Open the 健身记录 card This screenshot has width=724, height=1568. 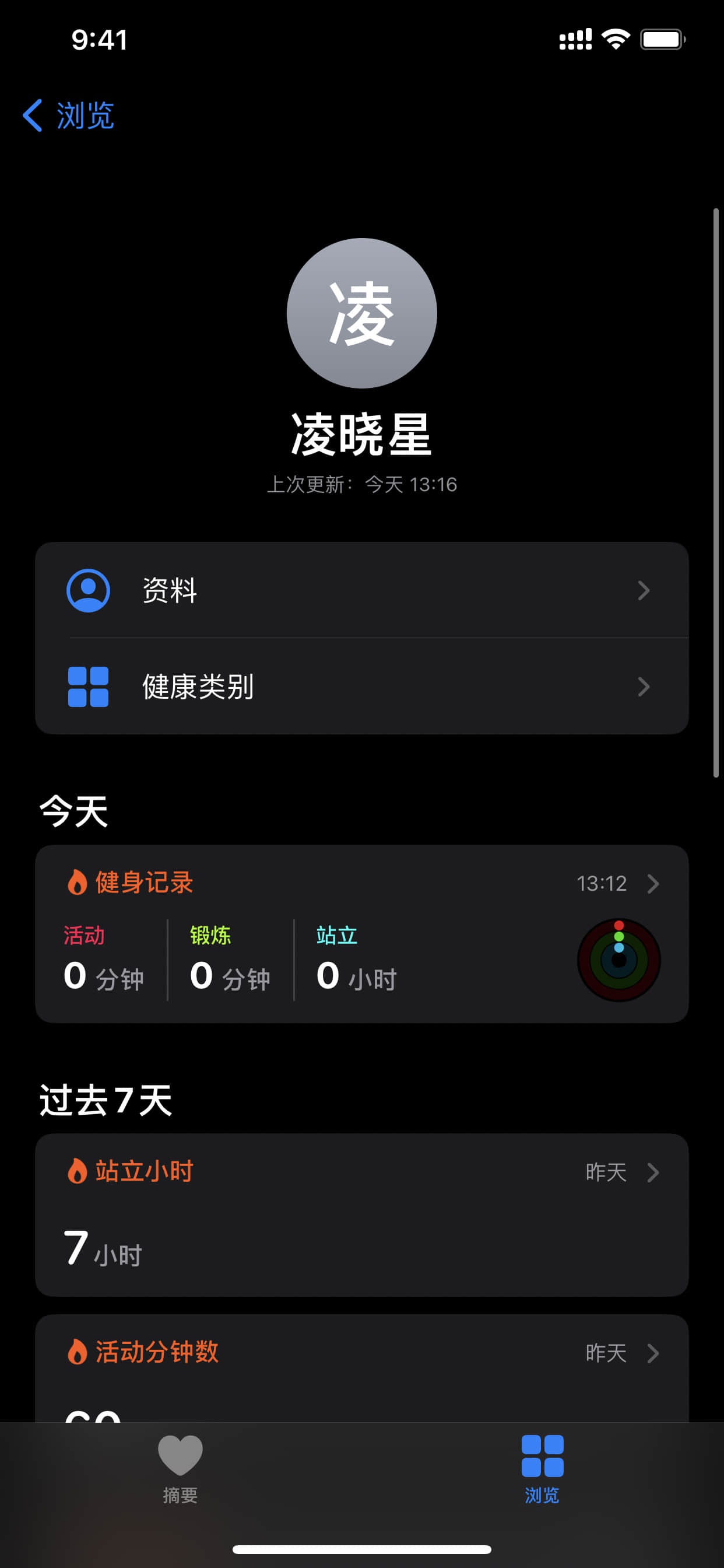click(362, 934)
